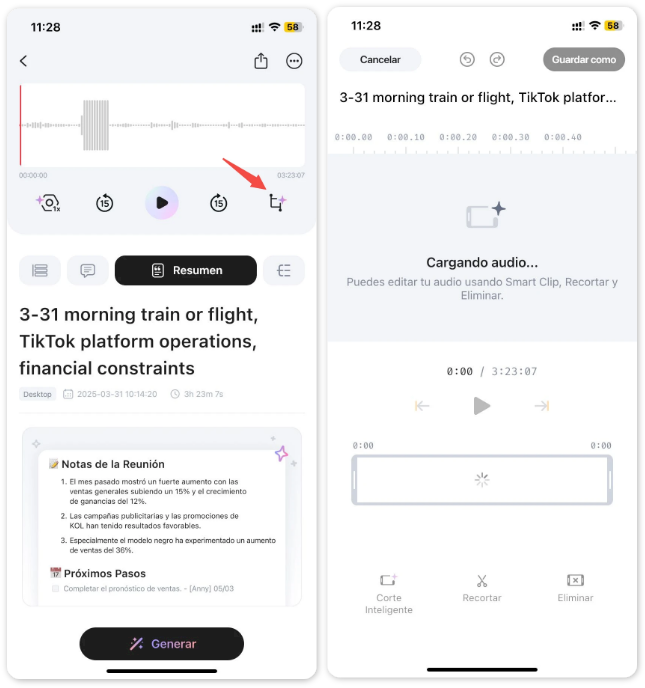
Task: Switch to the transcript list tab
Action: coord(40,270)
